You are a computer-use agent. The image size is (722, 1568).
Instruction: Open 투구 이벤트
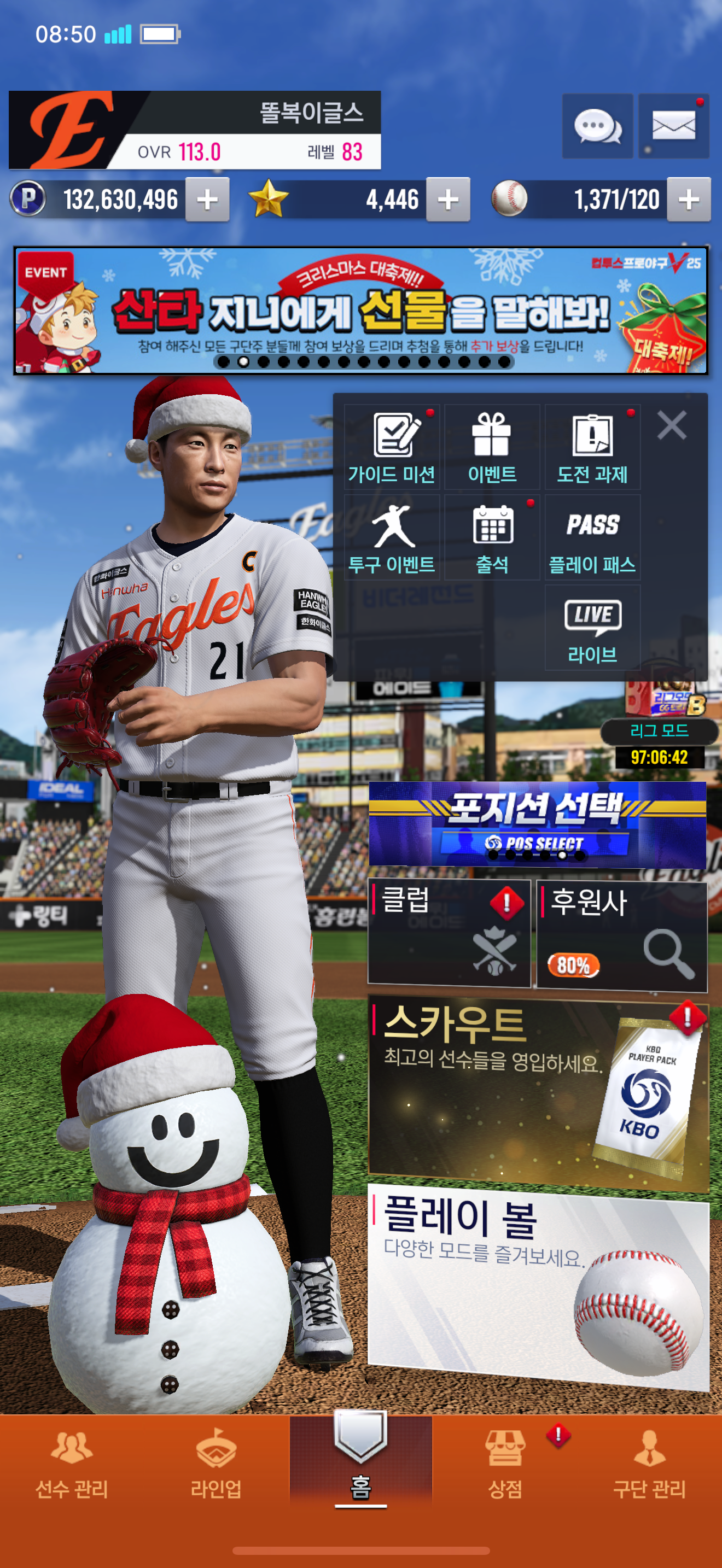[392, 538]
